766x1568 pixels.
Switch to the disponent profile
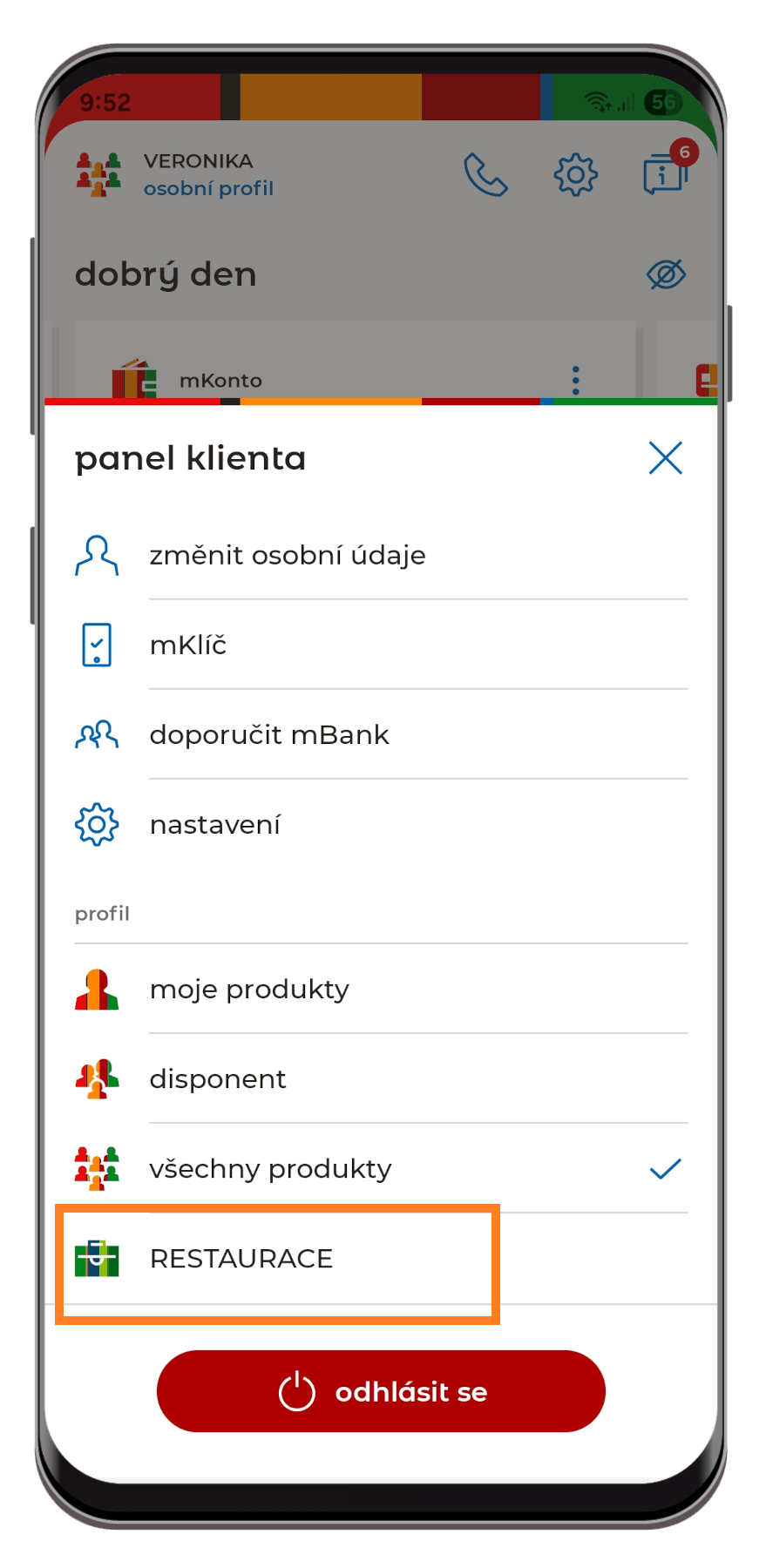click(381, 1078)
